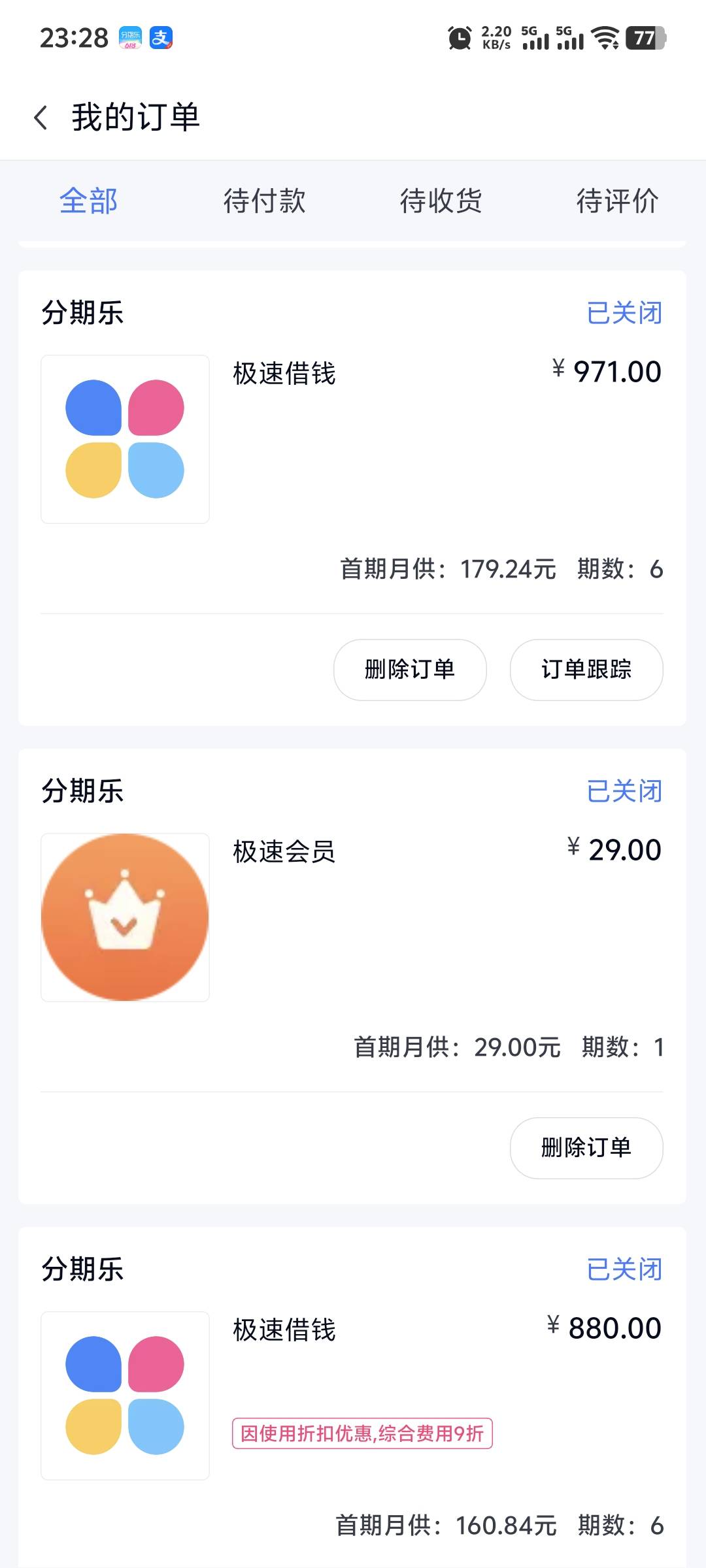Delete the 极速会员 ¥29.00 order
Screen dimensions: 706x1568
click(x=586, y=1148)
